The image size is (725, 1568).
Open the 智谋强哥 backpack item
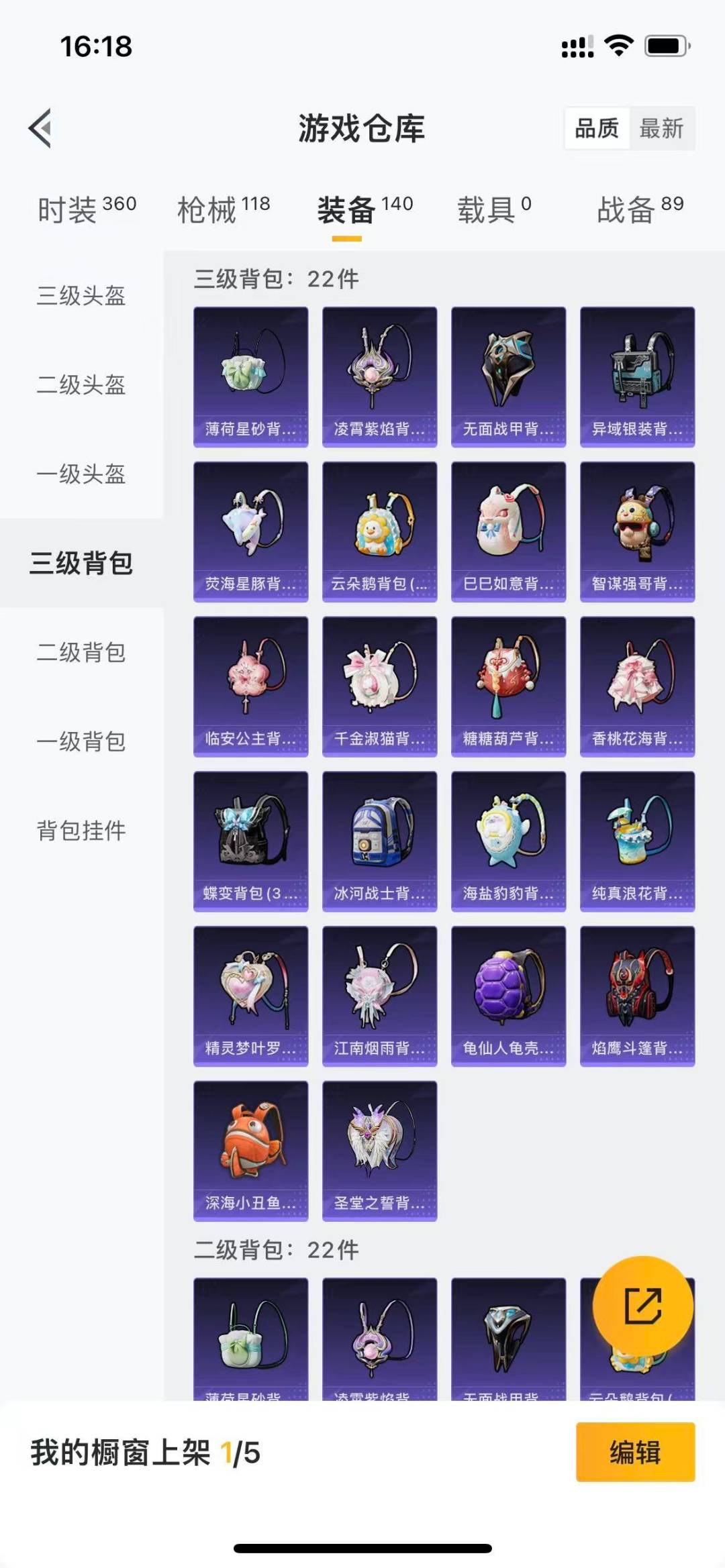click(637, 531)
